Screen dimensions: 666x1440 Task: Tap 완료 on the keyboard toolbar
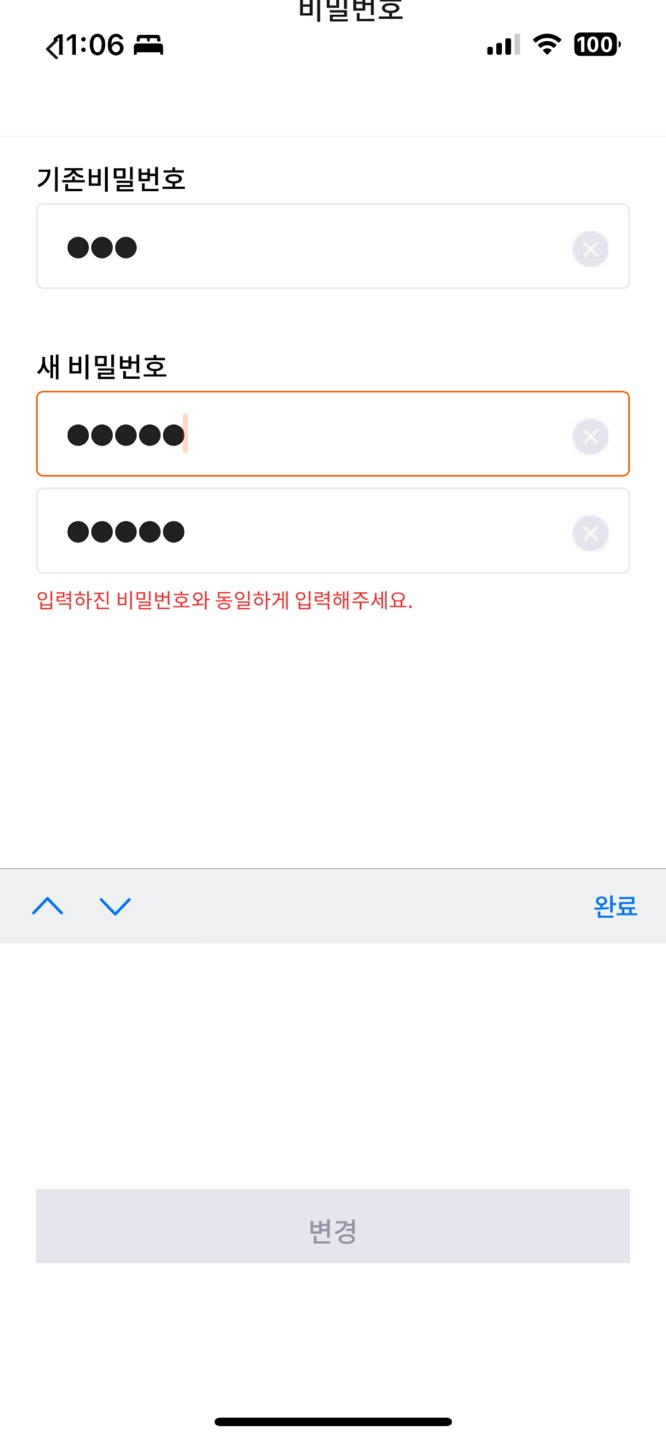pos(615,906)
